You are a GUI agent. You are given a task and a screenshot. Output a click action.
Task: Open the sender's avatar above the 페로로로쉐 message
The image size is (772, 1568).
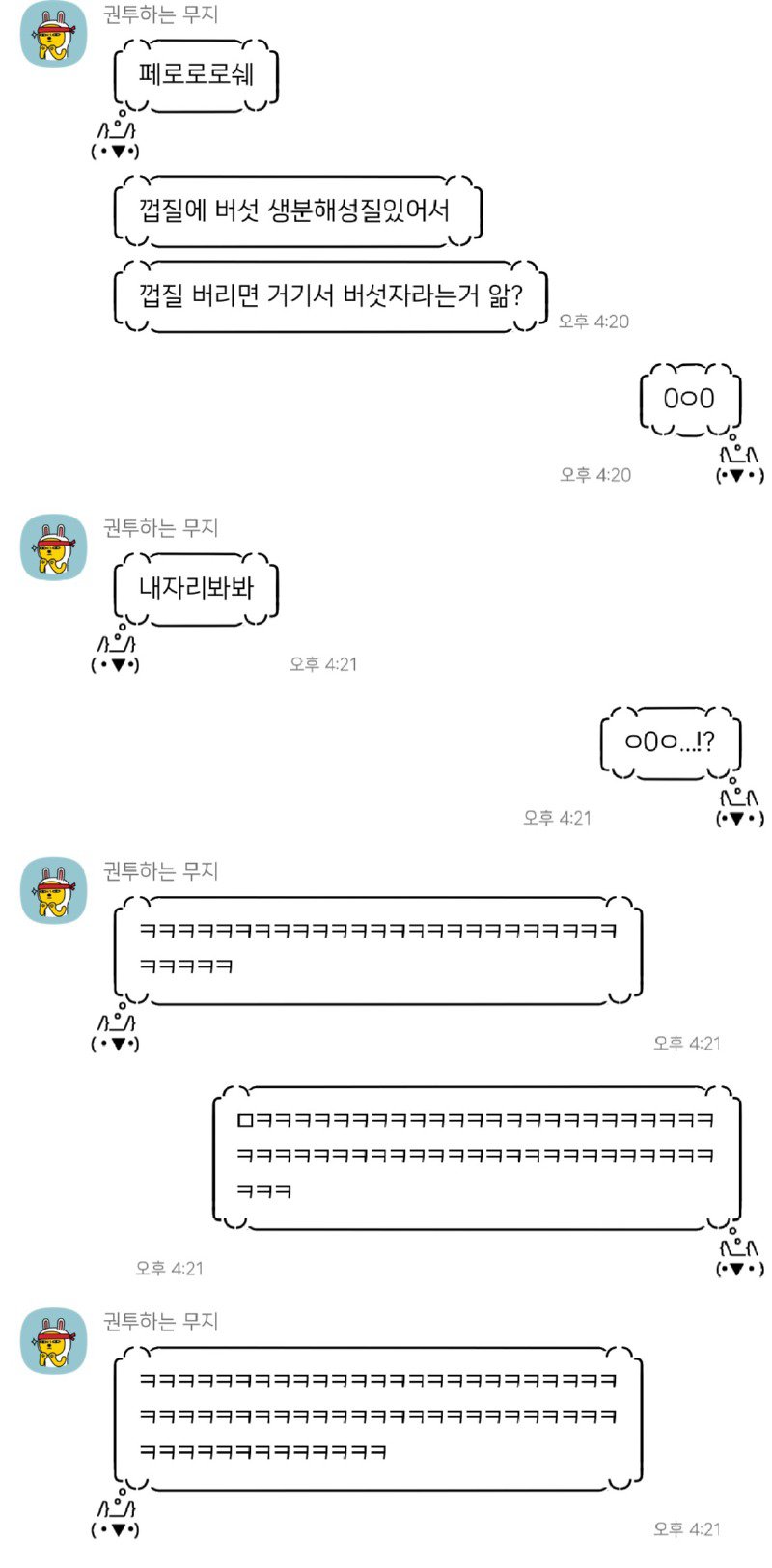coord(54,35)
